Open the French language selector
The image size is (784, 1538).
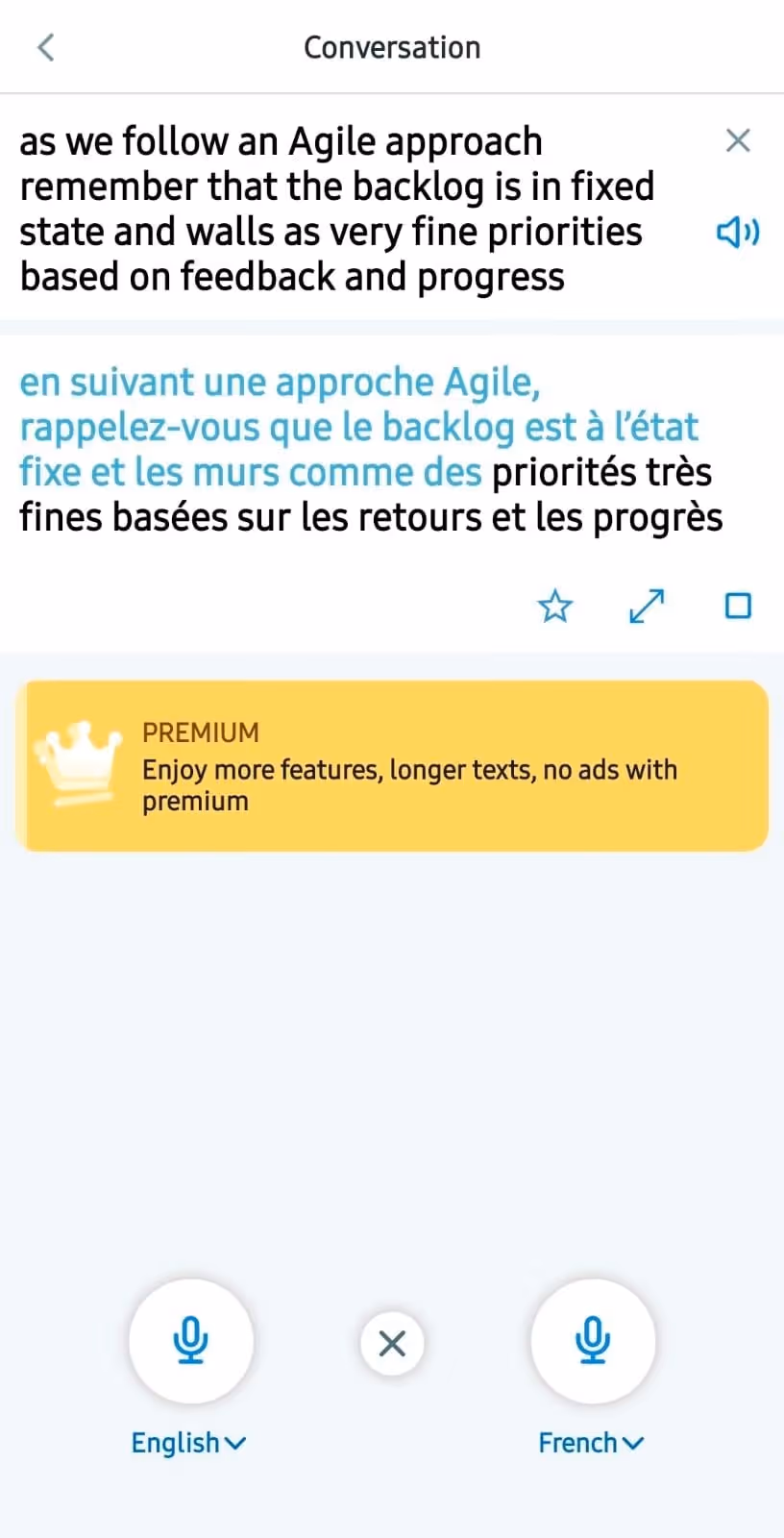[x=591, y=1442]
